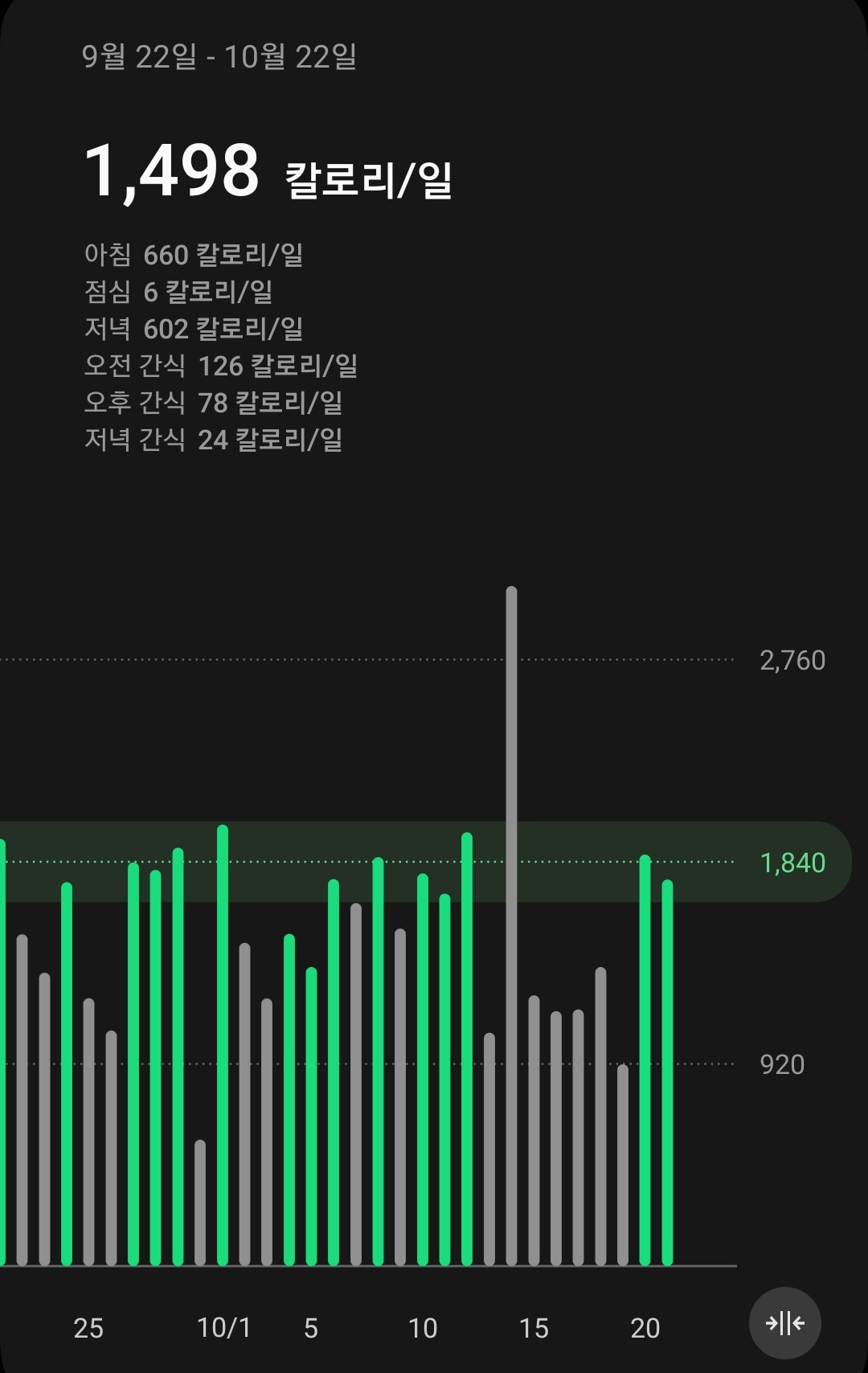The height and width of the screenshot is (1373, 868).
Task: Tap the 점심 6 칼로리/일 row
Action: [177, 290]
